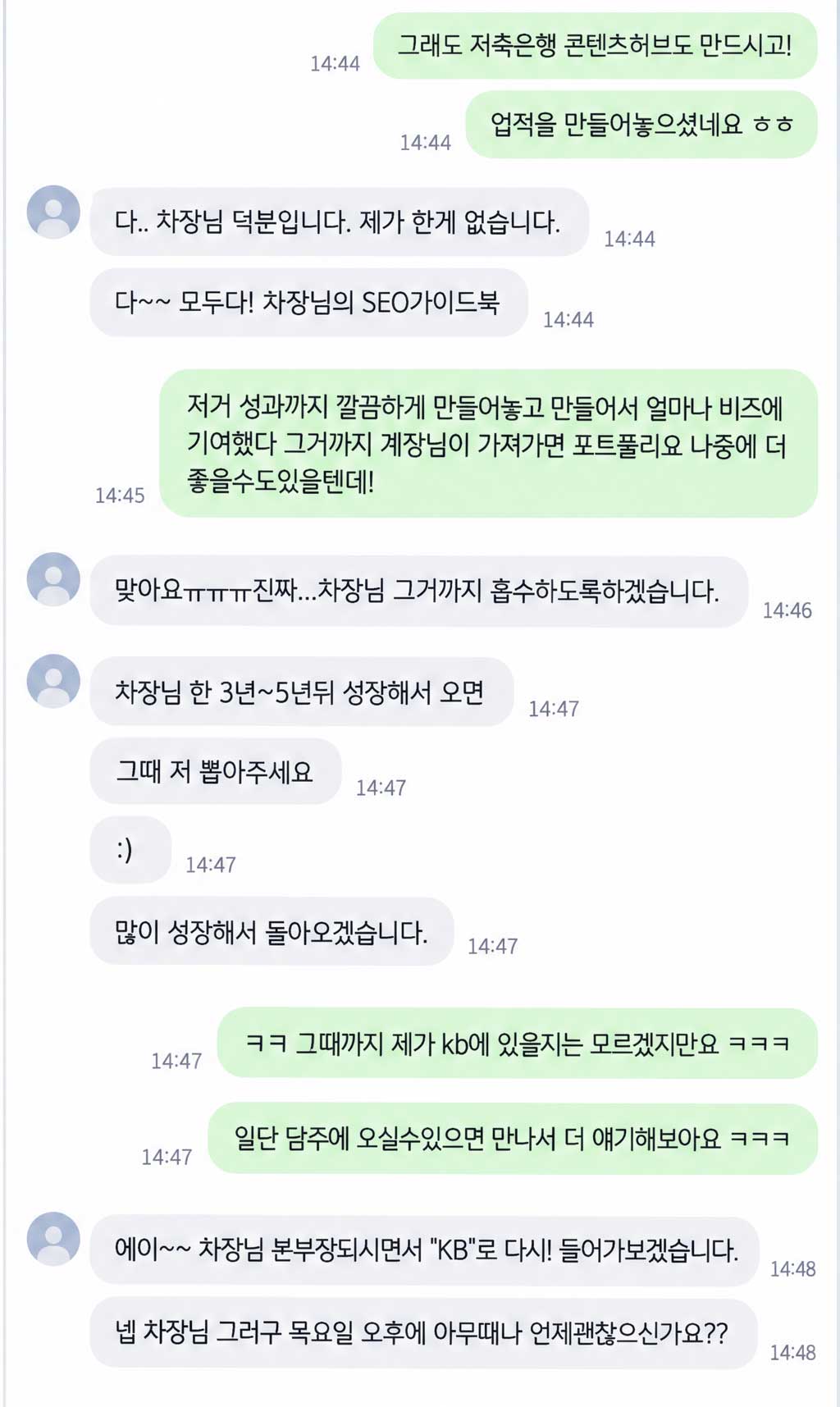This screenshot has width=840, height=1407.
Task: Tap profile avatar next to '맞아요ㅠㅠㅠ진짜' message
Action: (x=53, y=579)
